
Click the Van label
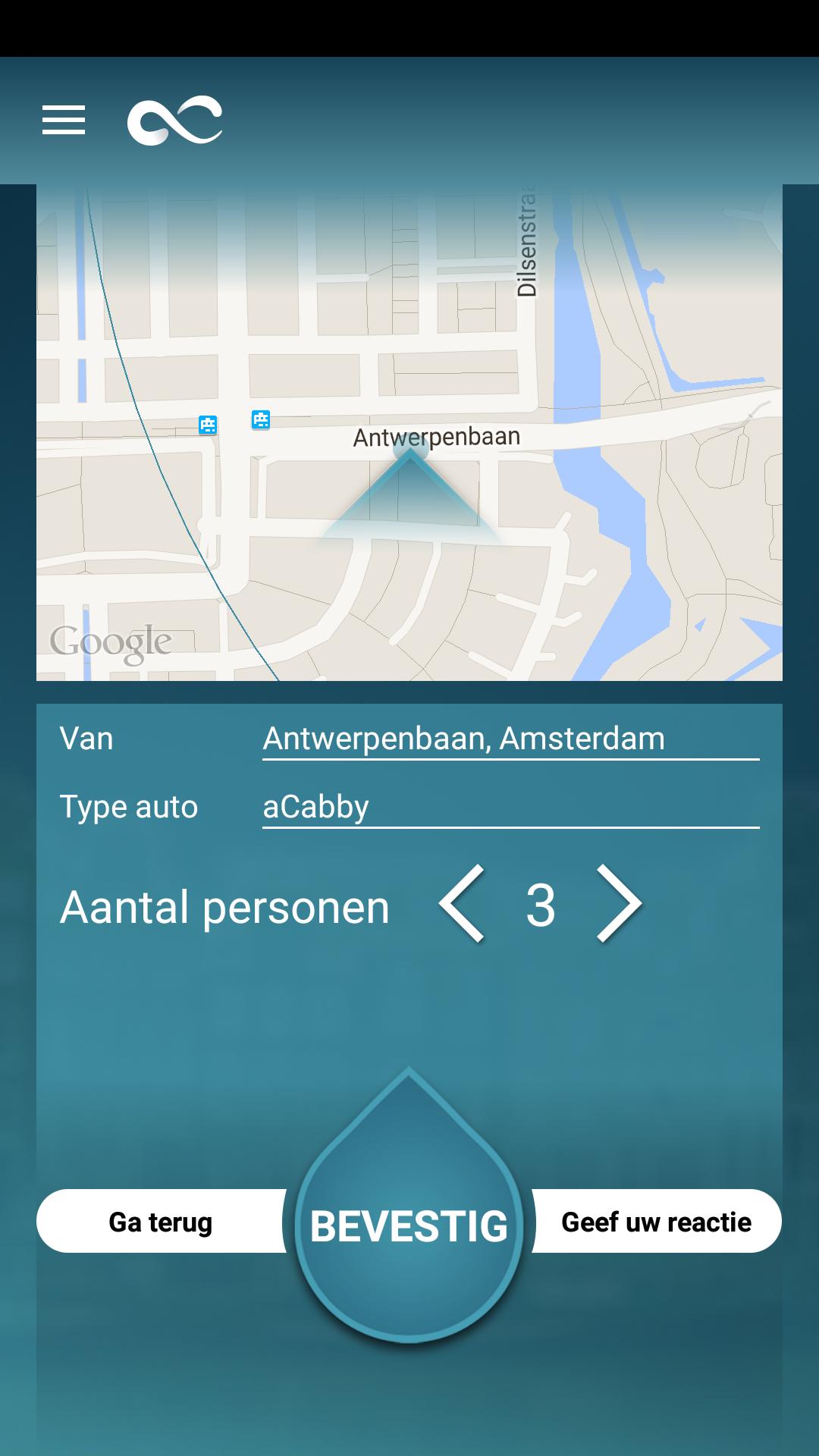[x=86, y=737]
